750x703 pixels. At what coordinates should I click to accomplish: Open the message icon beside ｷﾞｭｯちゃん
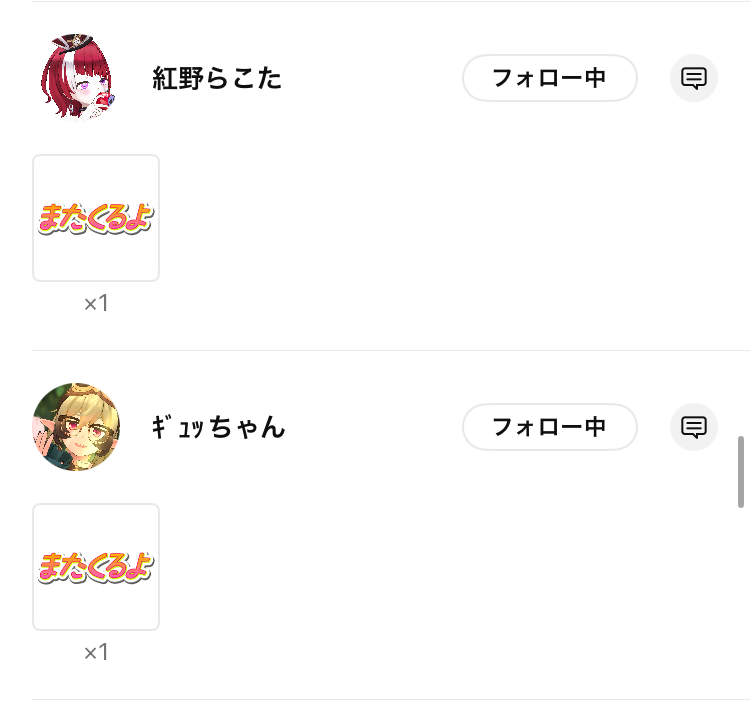click(x=694, y=427)
